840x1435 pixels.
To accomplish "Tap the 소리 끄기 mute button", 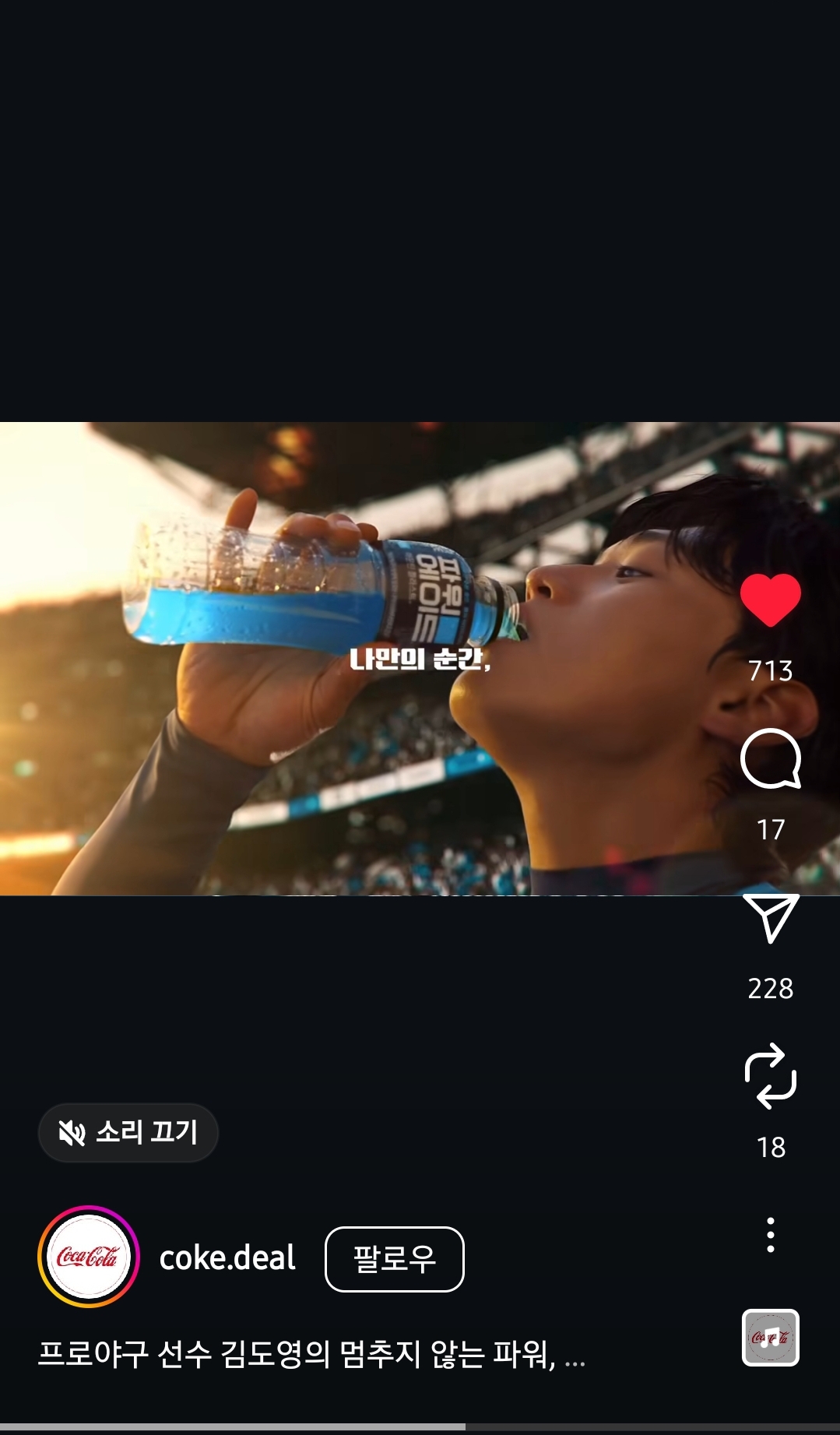I will 128,1132.
